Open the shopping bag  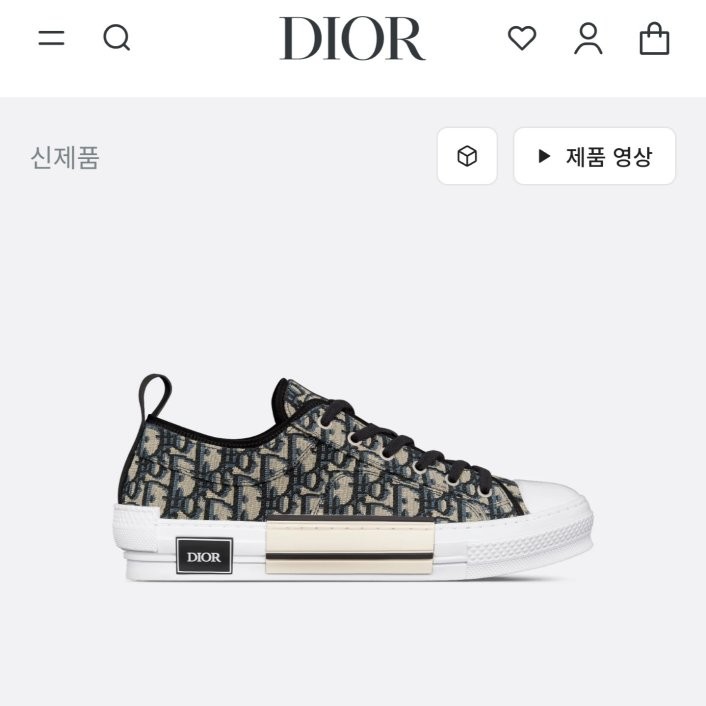[x=654, y=39]
